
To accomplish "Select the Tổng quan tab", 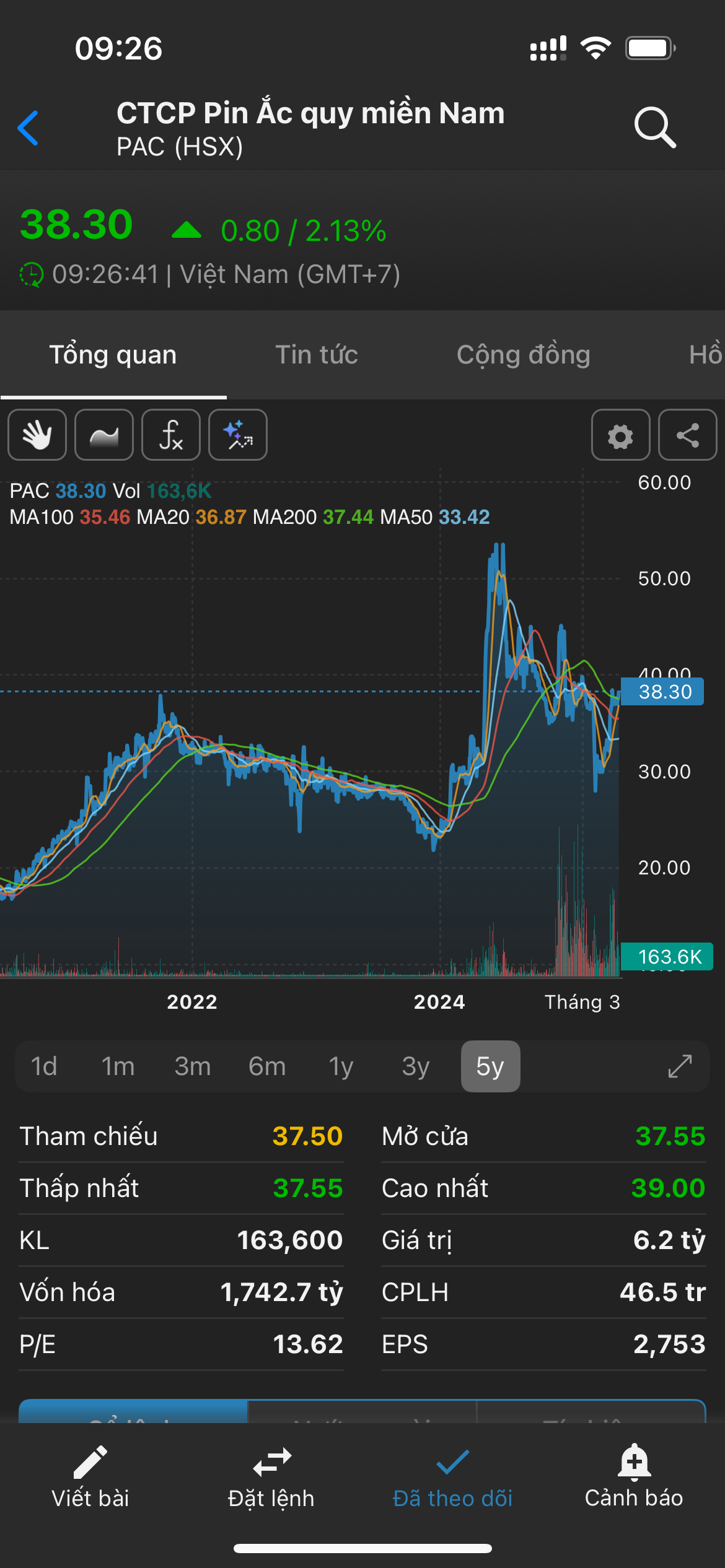I will 113,355.
